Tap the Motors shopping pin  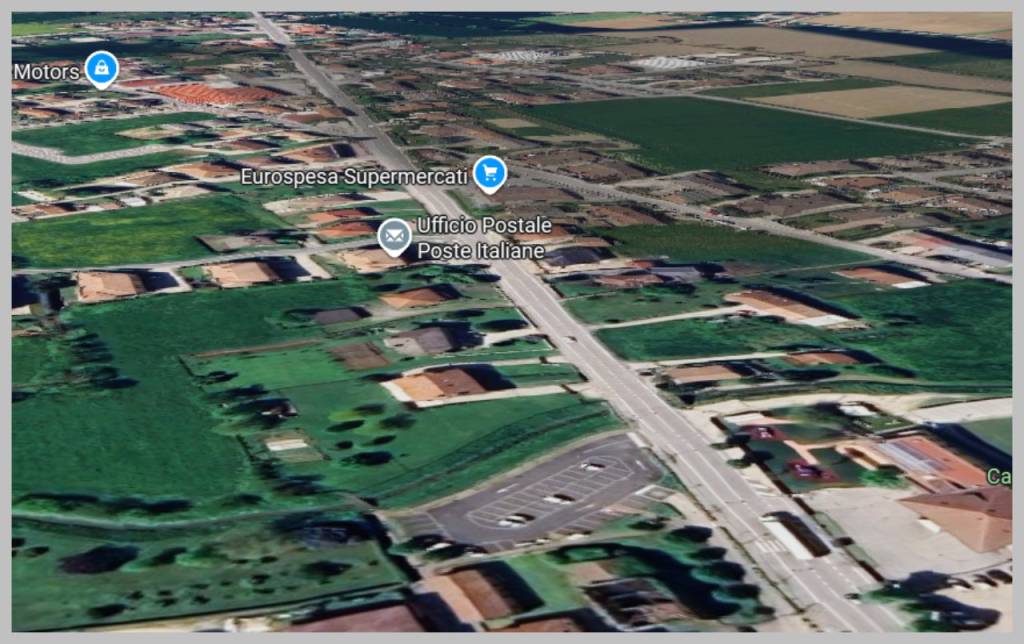pyautogui.click(x=101, y=68)
